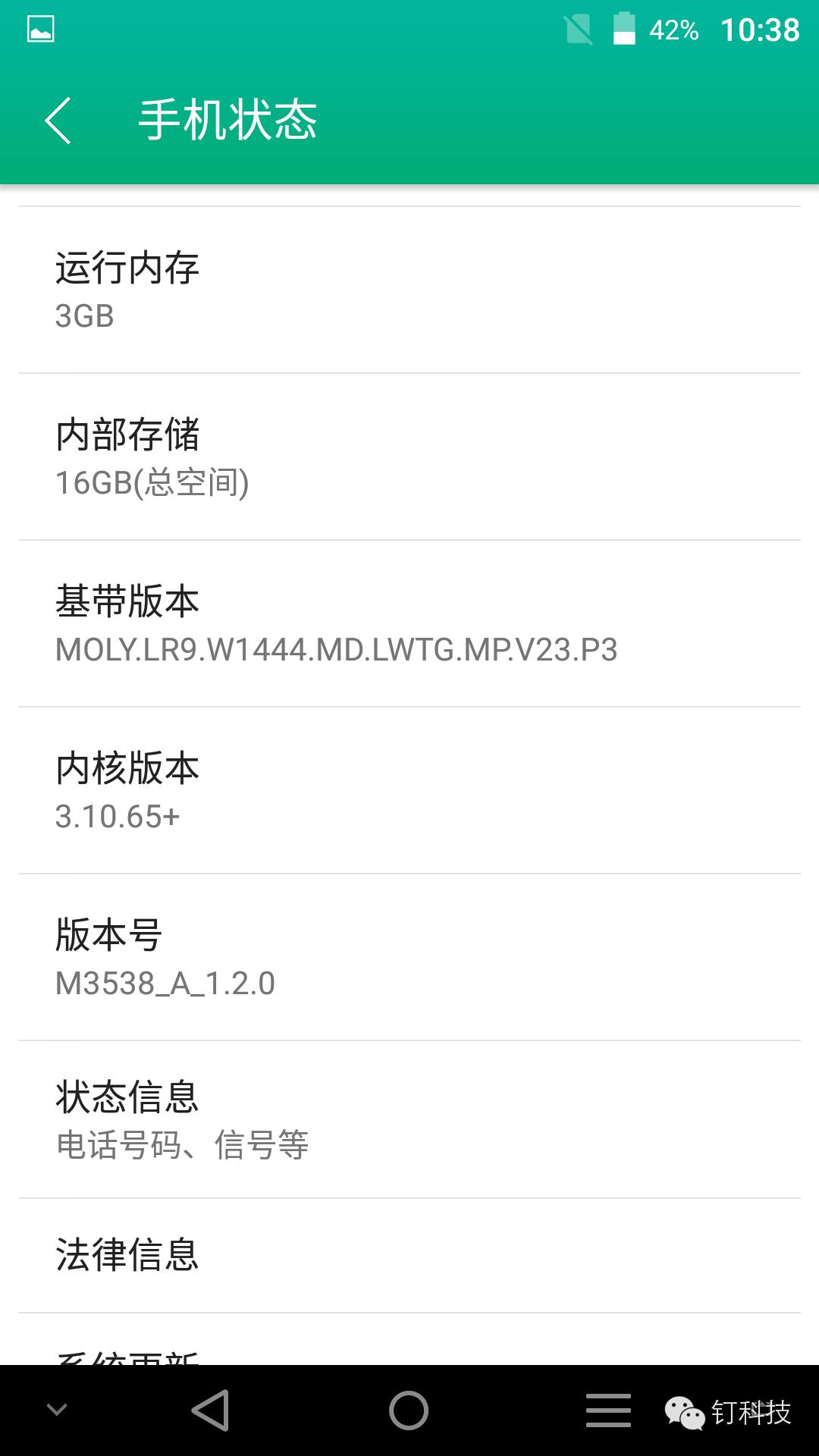This screenshot has width=819, height=1456.
Task: Tap the battery percentage reading 42%
Action: (672, 30)
